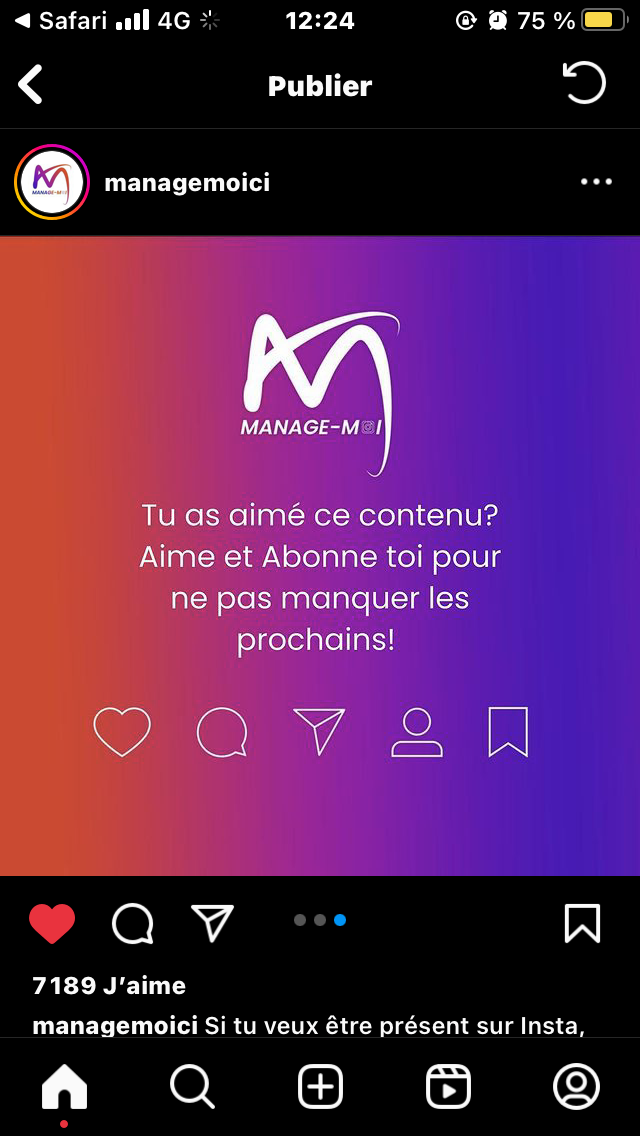Tap the refresh icon in the header
The image size is (640, 1136).
(x=585, y=84)
